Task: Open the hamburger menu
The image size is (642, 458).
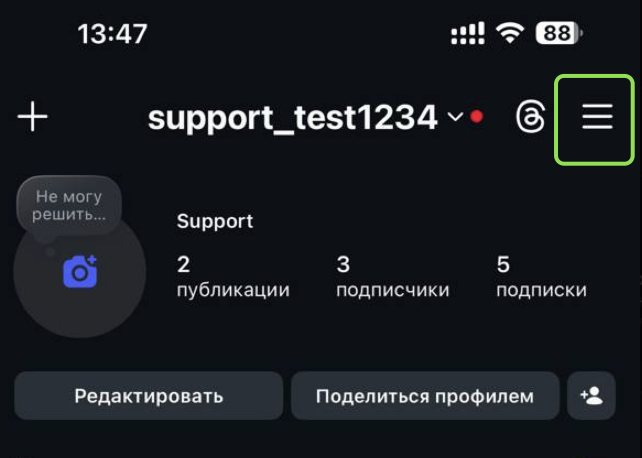Action: click(597, 118)
